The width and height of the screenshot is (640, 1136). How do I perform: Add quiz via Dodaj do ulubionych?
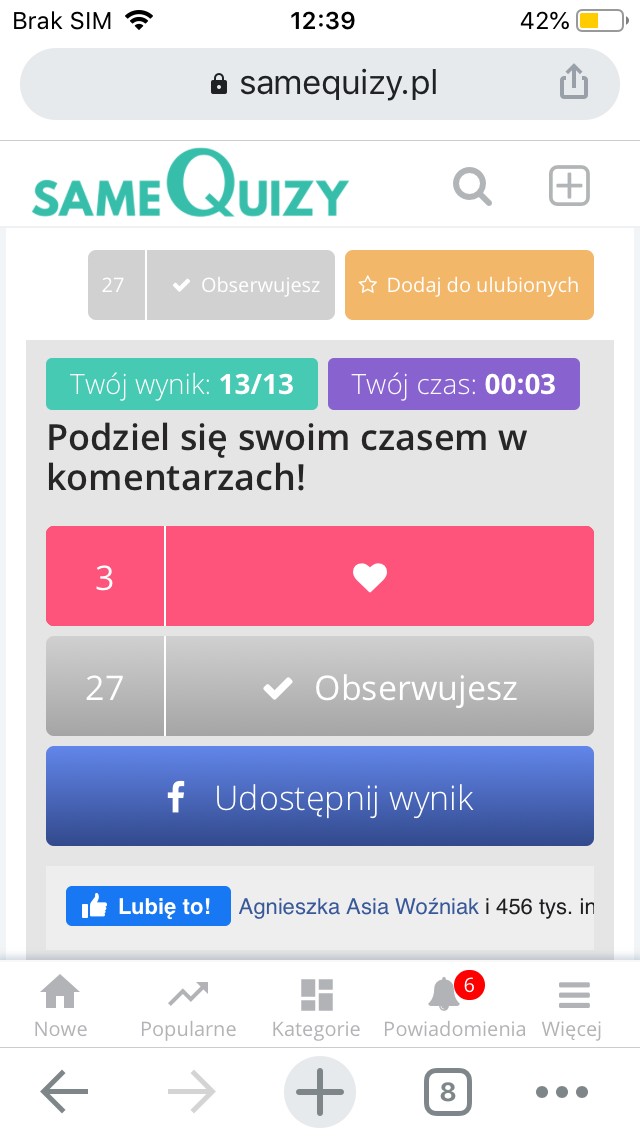469,285
